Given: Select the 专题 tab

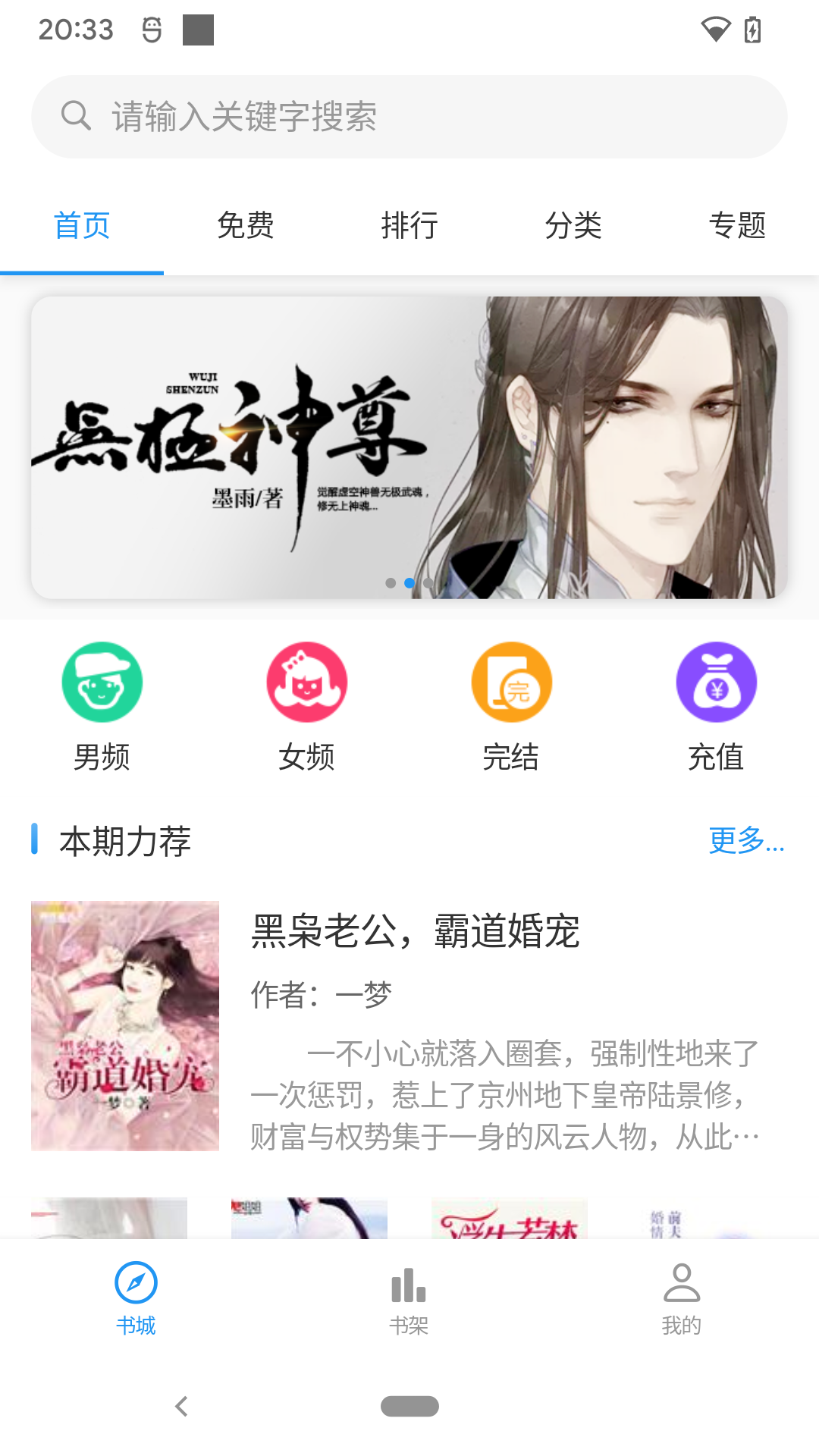Looking at the screenshot, I should coord(737,226).
